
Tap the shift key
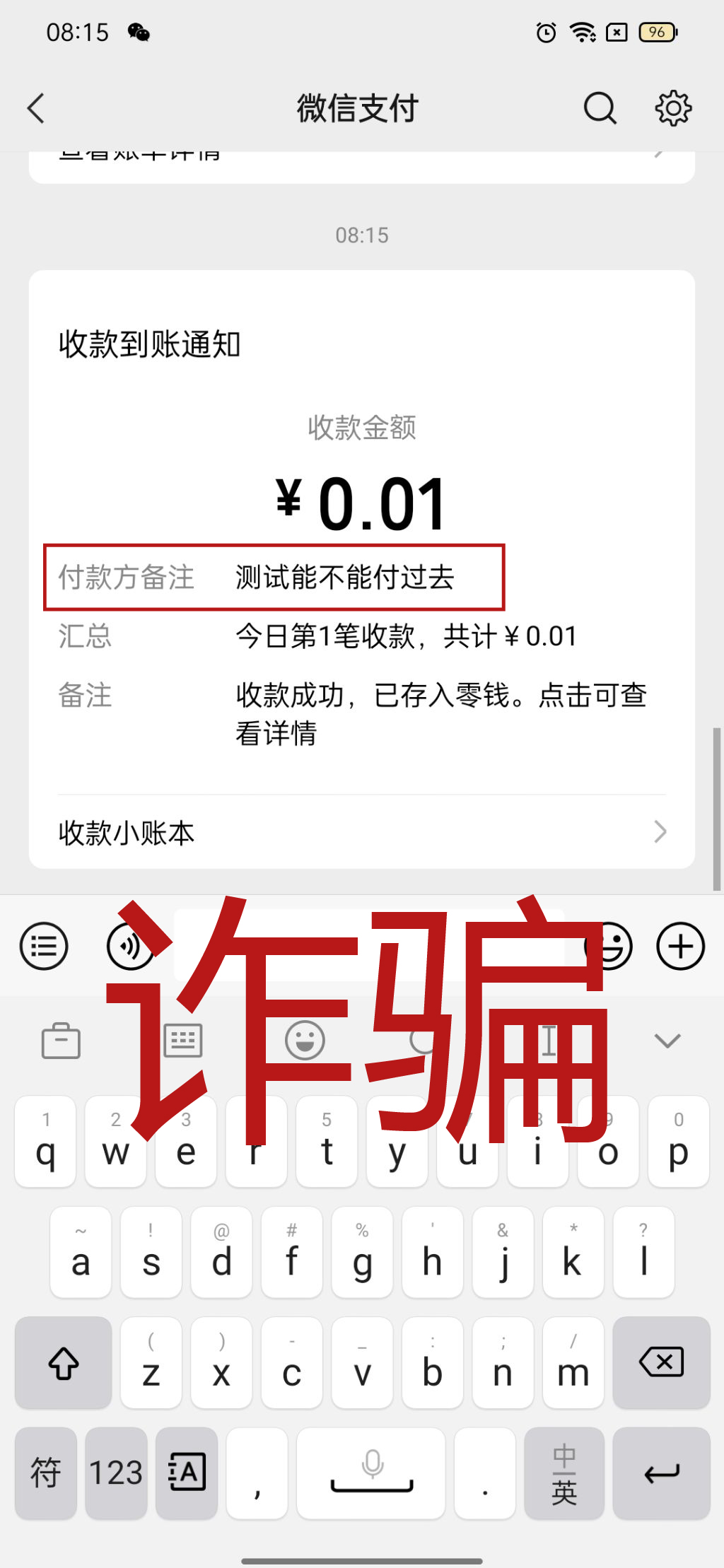[x=64, y=1362]
